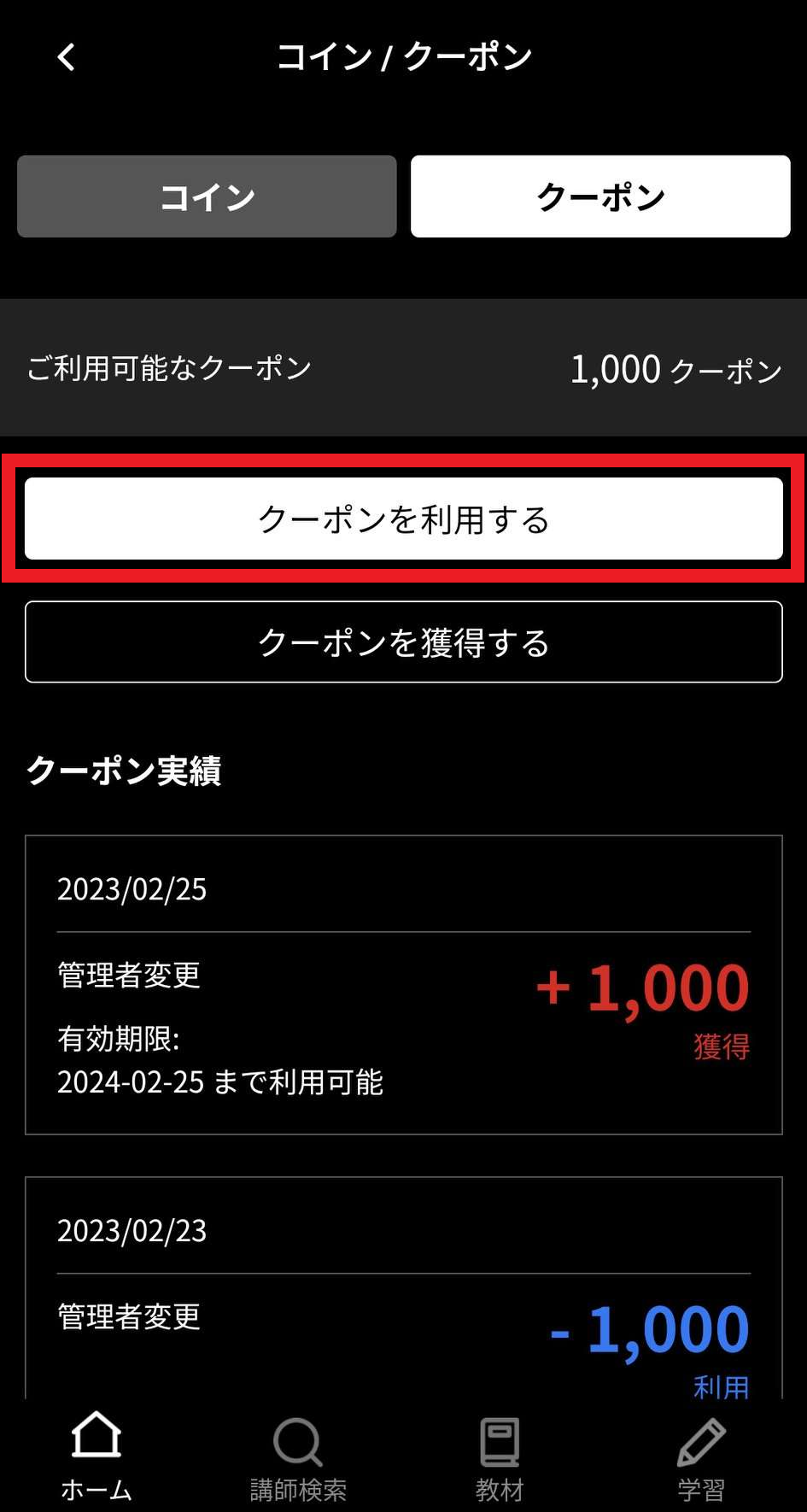Switch to the コイン tab
The height and width of the screenshot is (1512, 807).
(x=207, y=196)
